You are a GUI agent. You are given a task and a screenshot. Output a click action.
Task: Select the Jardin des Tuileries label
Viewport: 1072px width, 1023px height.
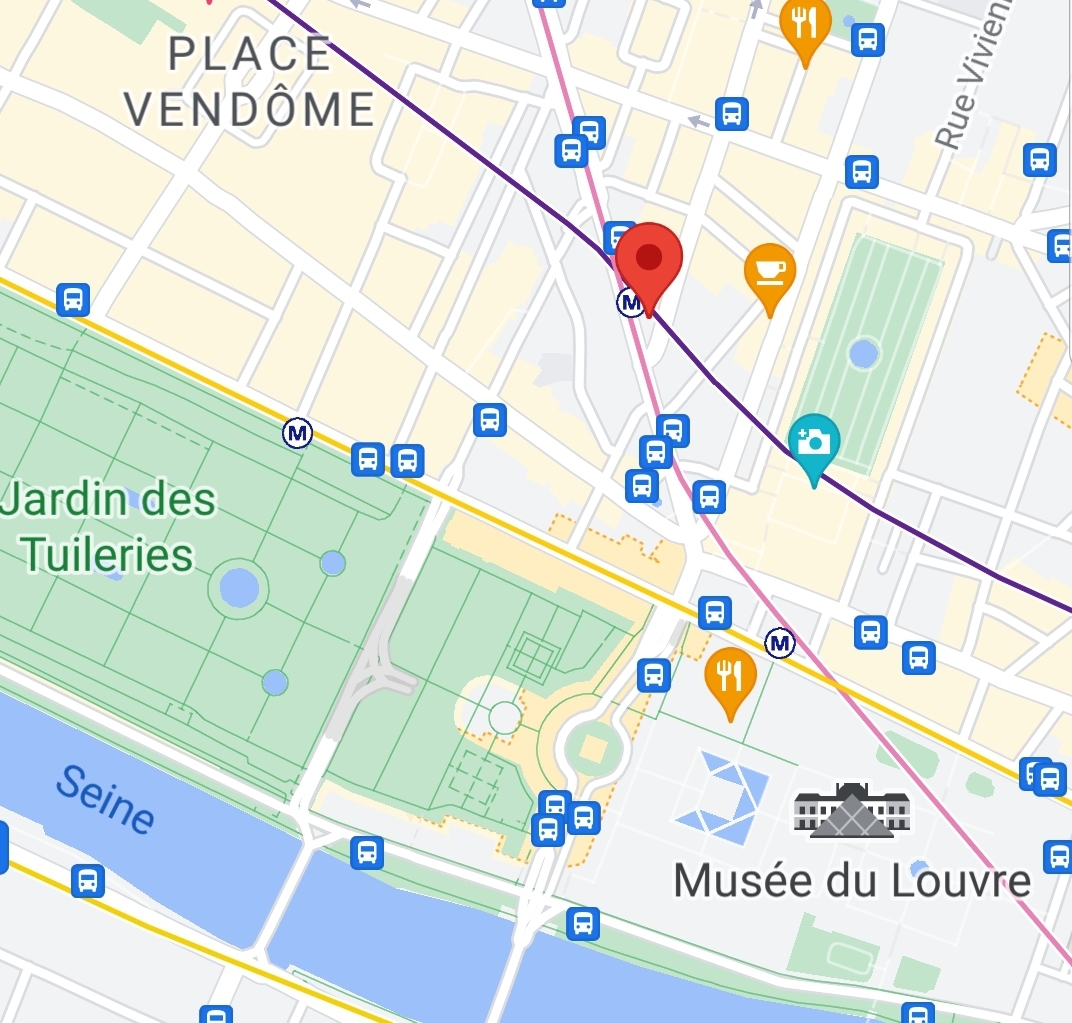click(x=108, y=526)
